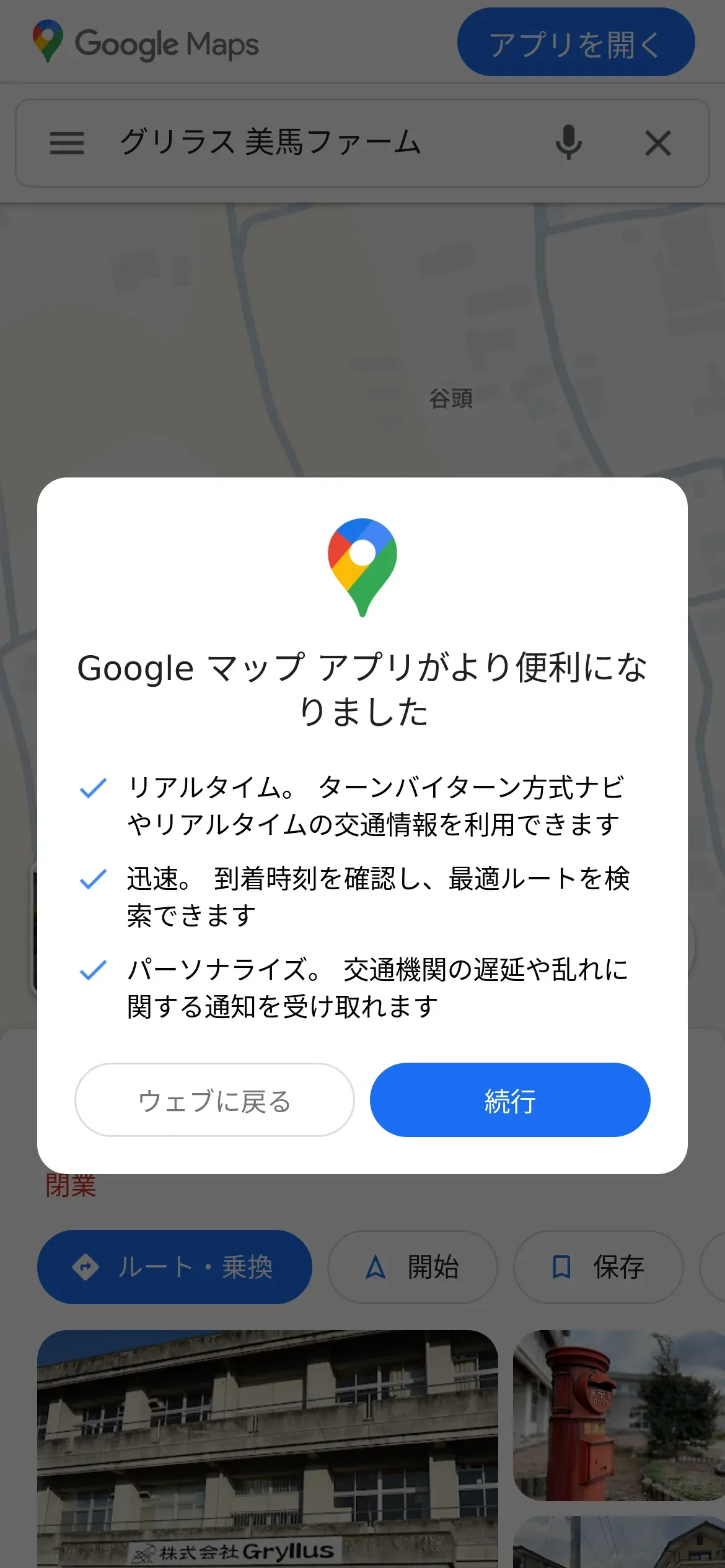The height and width of the screenshot is (1568, 725).
Task: Clear the search with the X icon
Action: (x=657, y=143)
